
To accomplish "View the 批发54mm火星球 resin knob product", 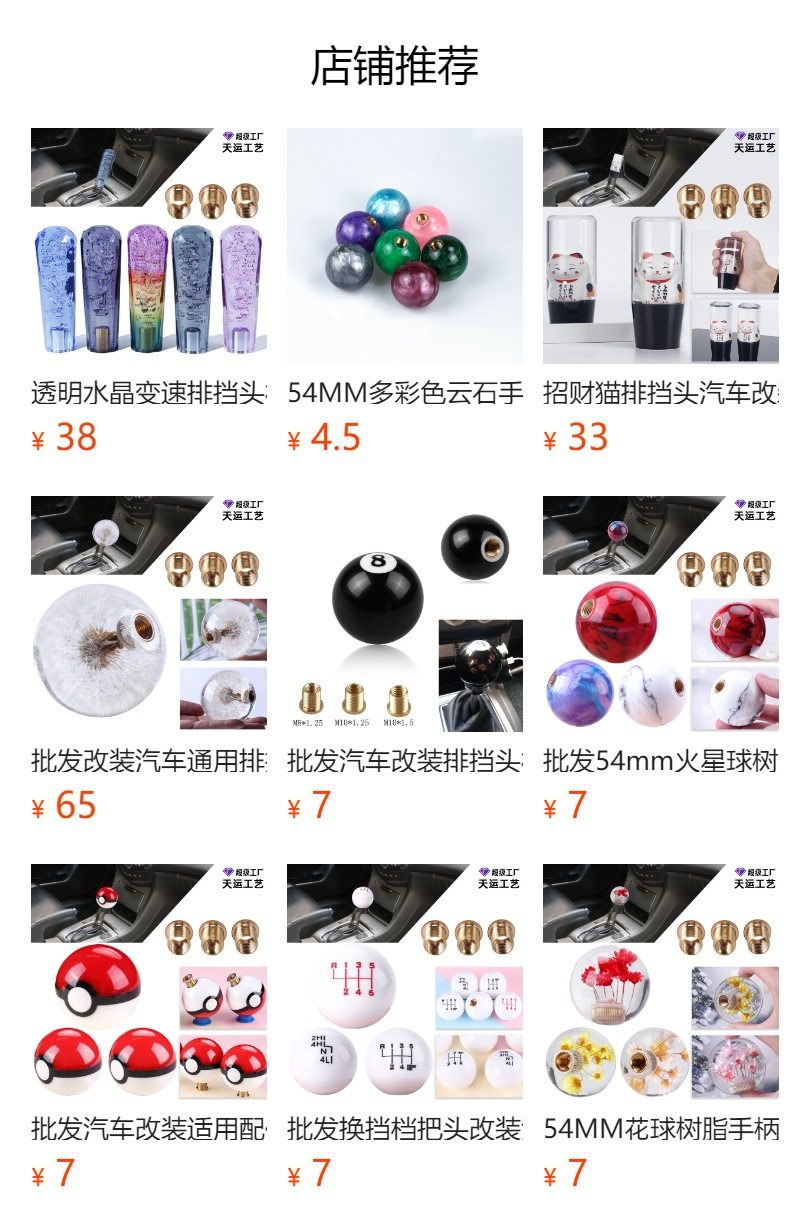I will pos(661,614).
